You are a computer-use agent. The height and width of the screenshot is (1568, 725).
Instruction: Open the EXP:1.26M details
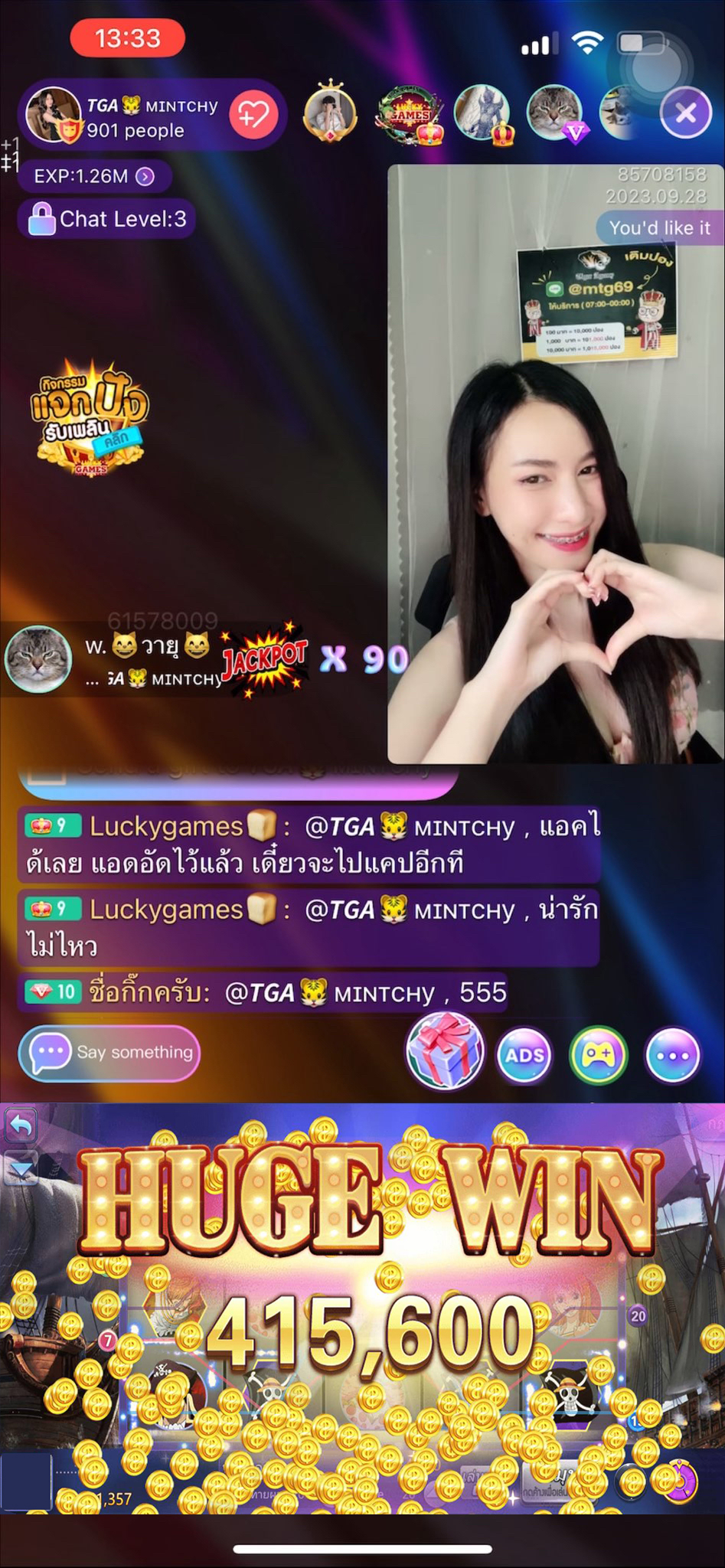pos(93,176)
